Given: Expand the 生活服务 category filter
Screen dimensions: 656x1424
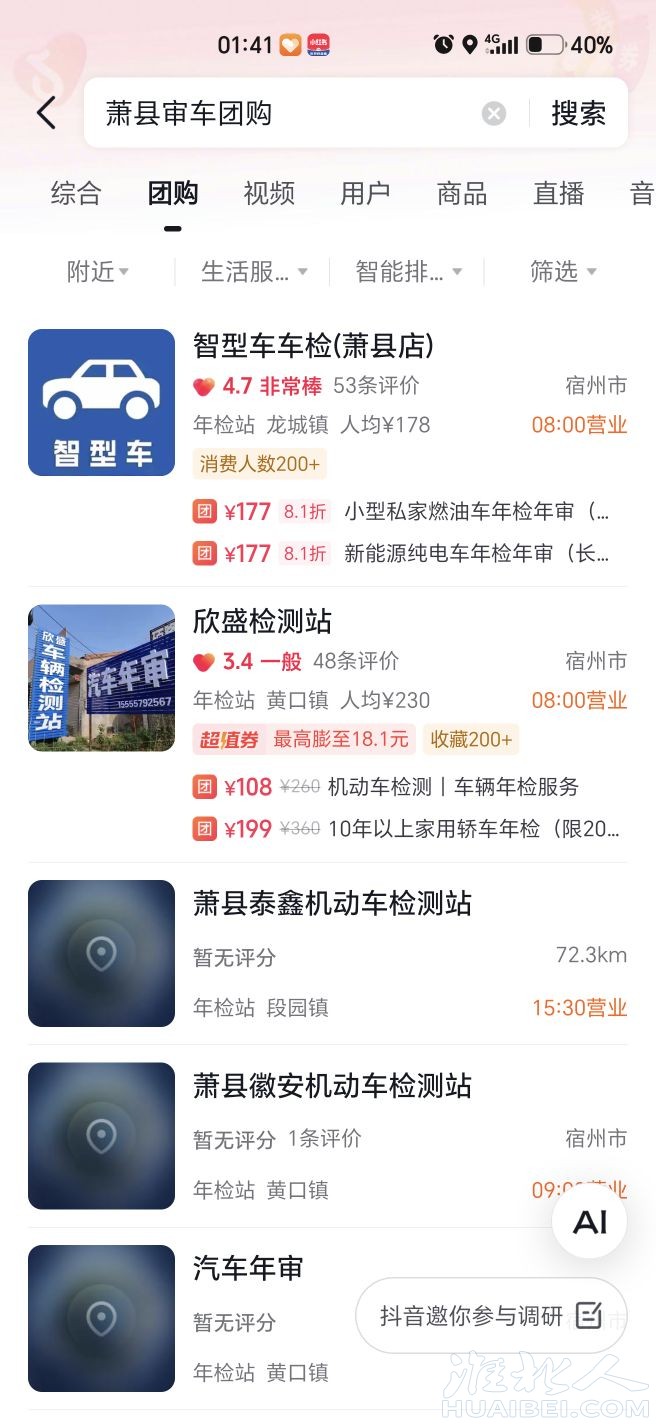Looking at the screenshot, I should (x=254, y=271).
